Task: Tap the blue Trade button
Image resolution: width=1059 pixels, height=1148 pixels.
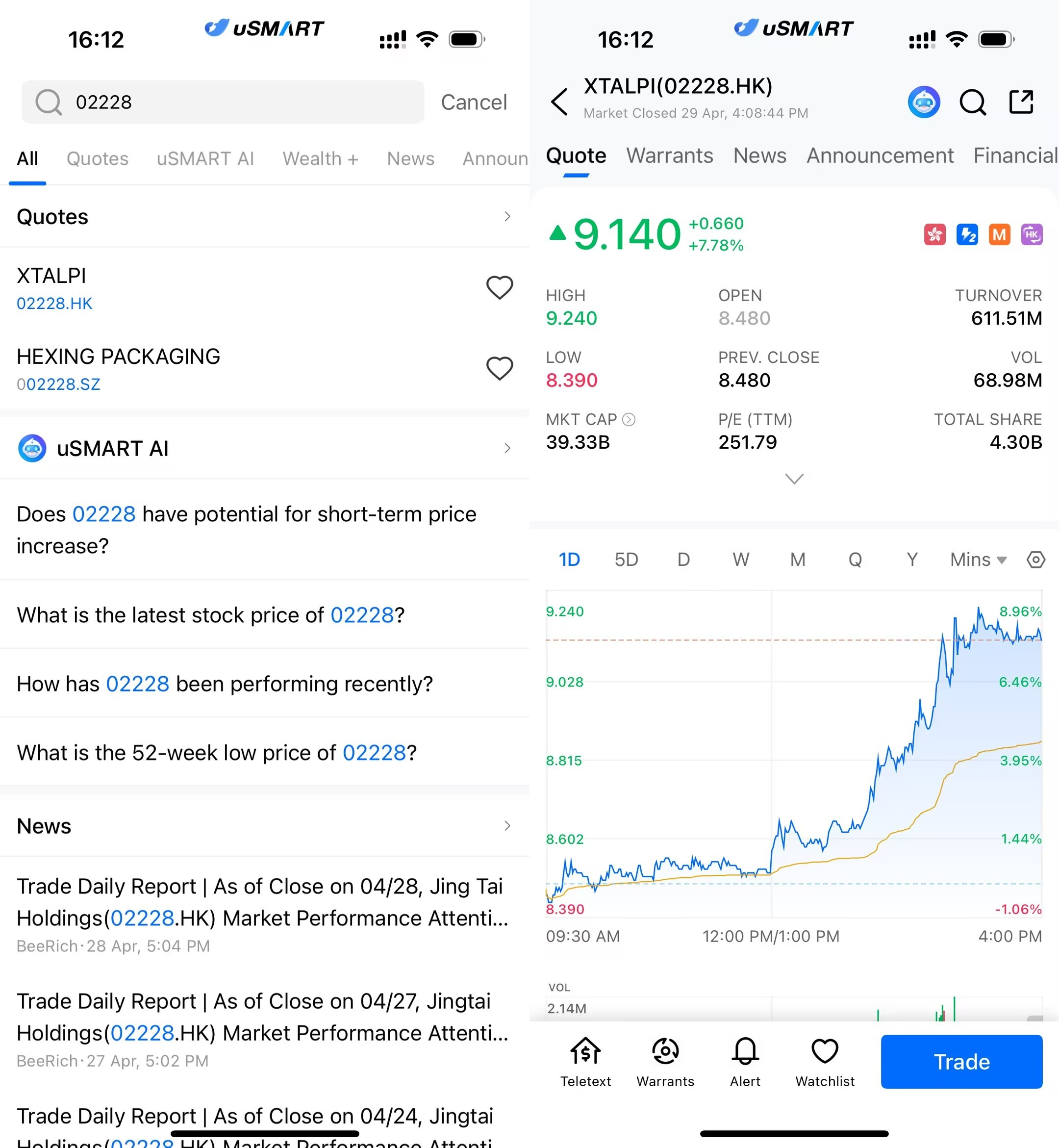Action: click(961, 1062)
